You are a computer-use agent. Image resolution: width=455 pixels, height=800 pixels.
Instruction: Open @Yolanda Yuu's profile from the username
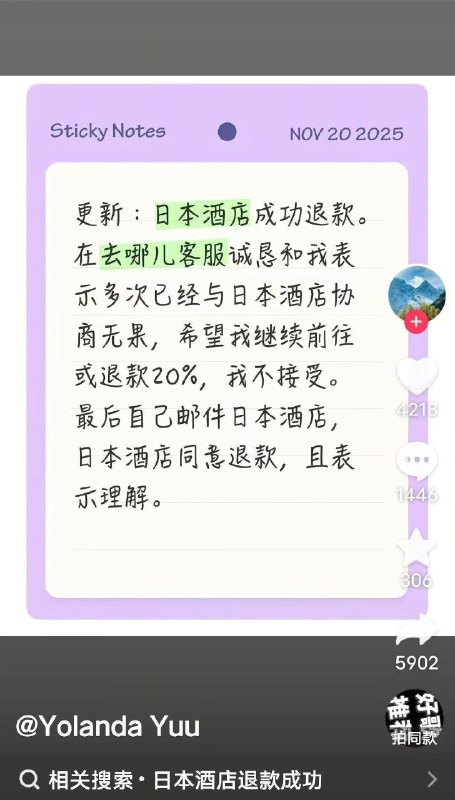tap(108, 727)
